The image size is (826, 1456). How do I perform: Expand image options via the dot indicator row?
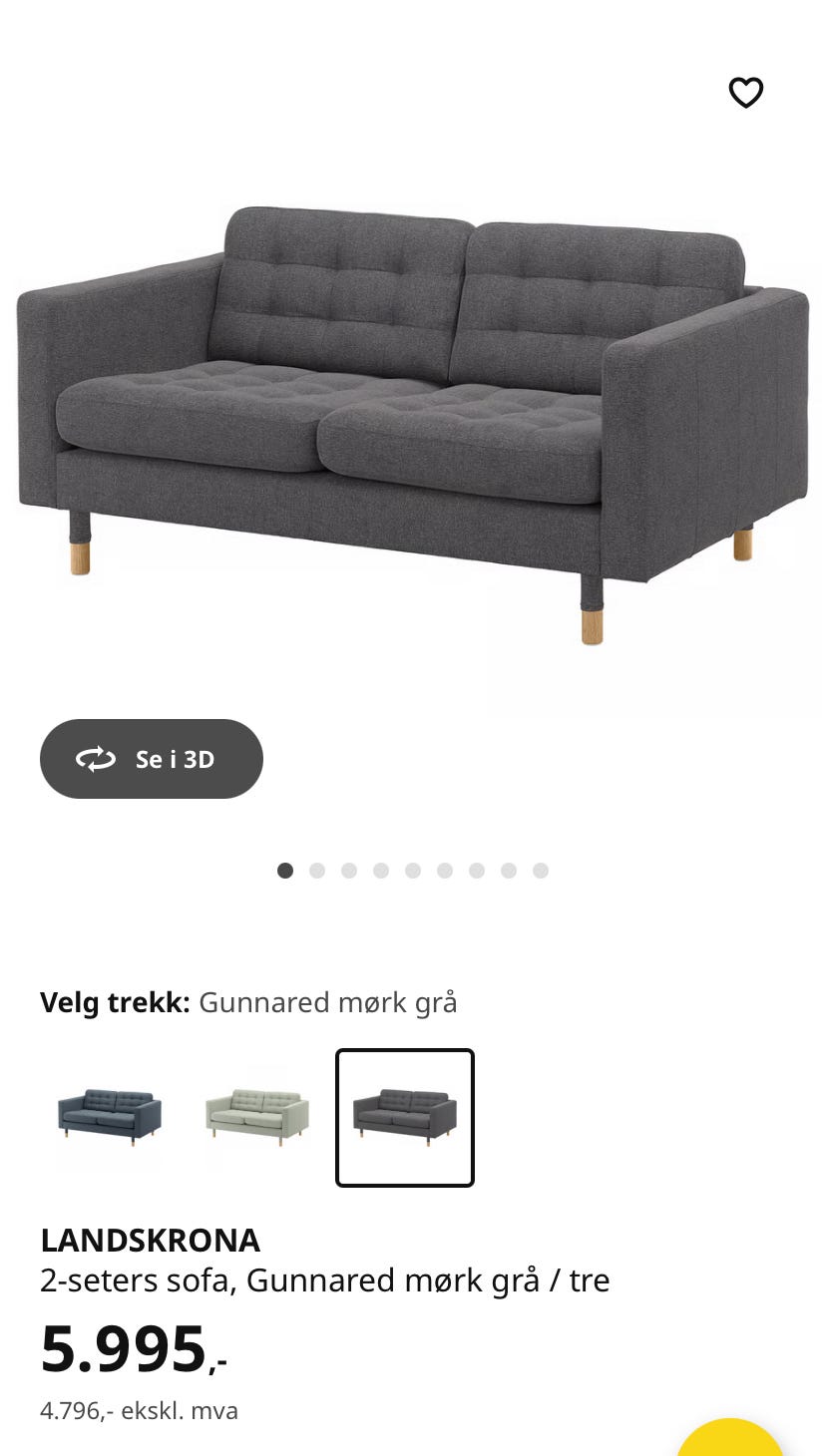coord(412,870)
